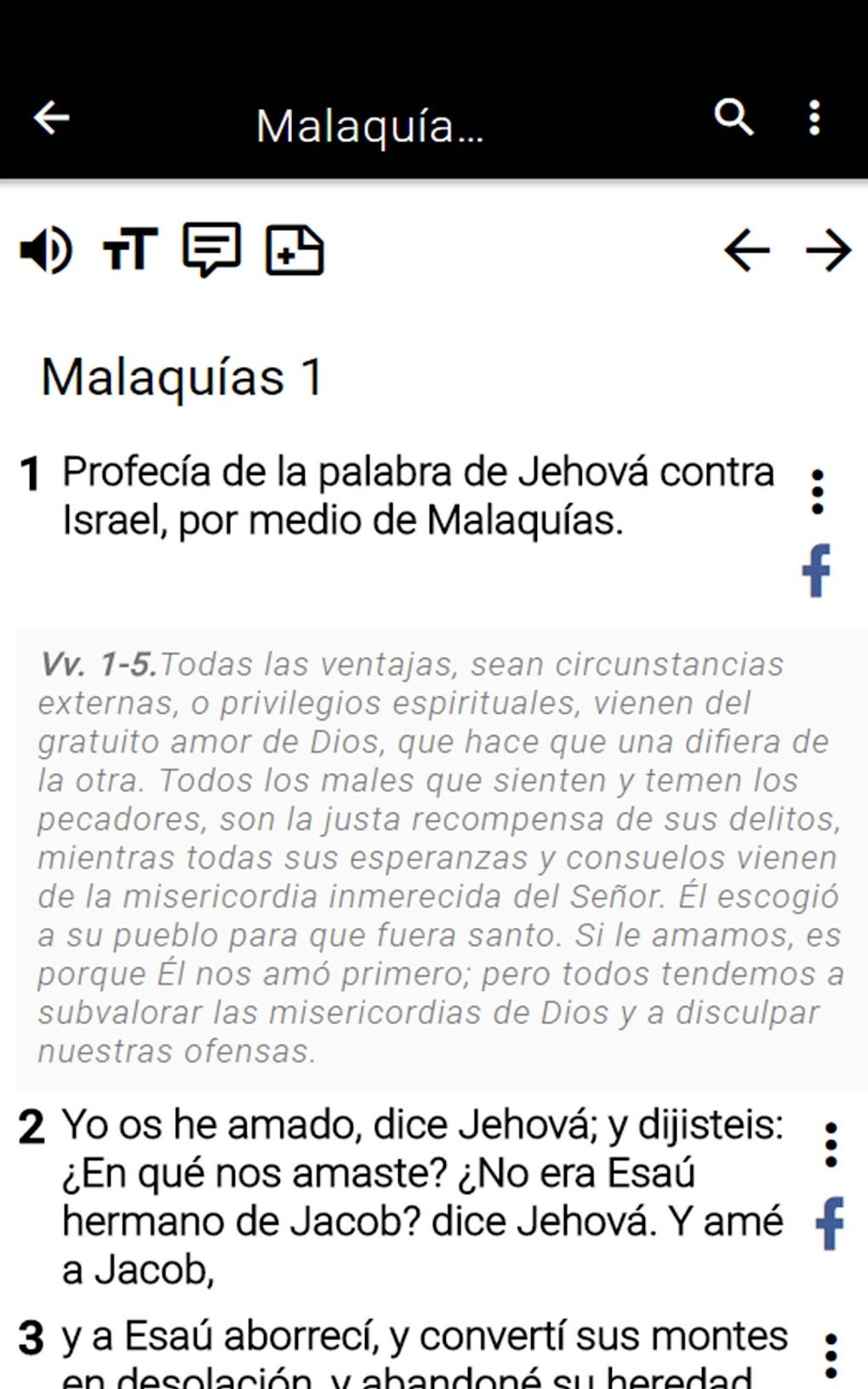Screen dimensions: 868x1389
Task: Change the text size
Action: tap(129, 250)
